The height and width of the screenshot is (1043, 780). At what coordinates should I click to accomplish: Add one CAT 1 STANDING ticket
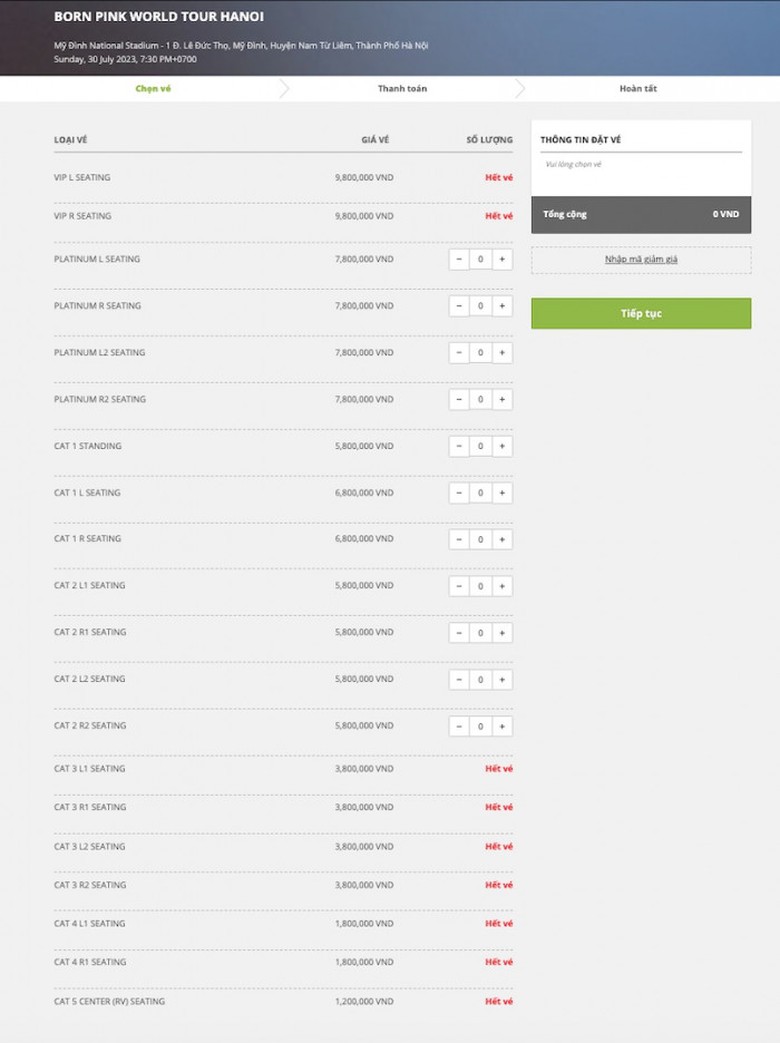[502, 446]
